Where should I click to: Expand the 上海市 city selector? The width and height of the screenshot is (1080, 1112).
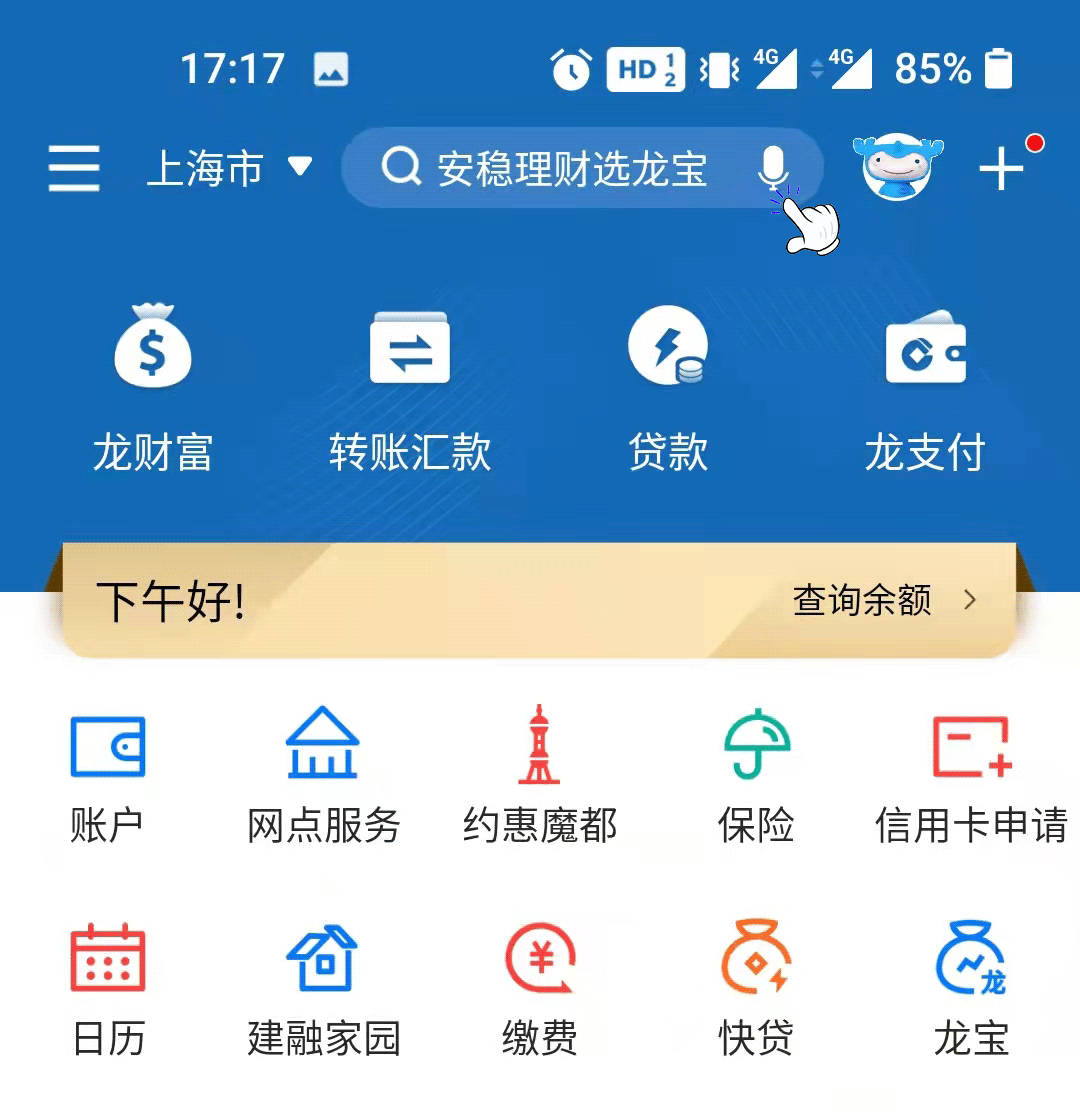click(230, 168)
